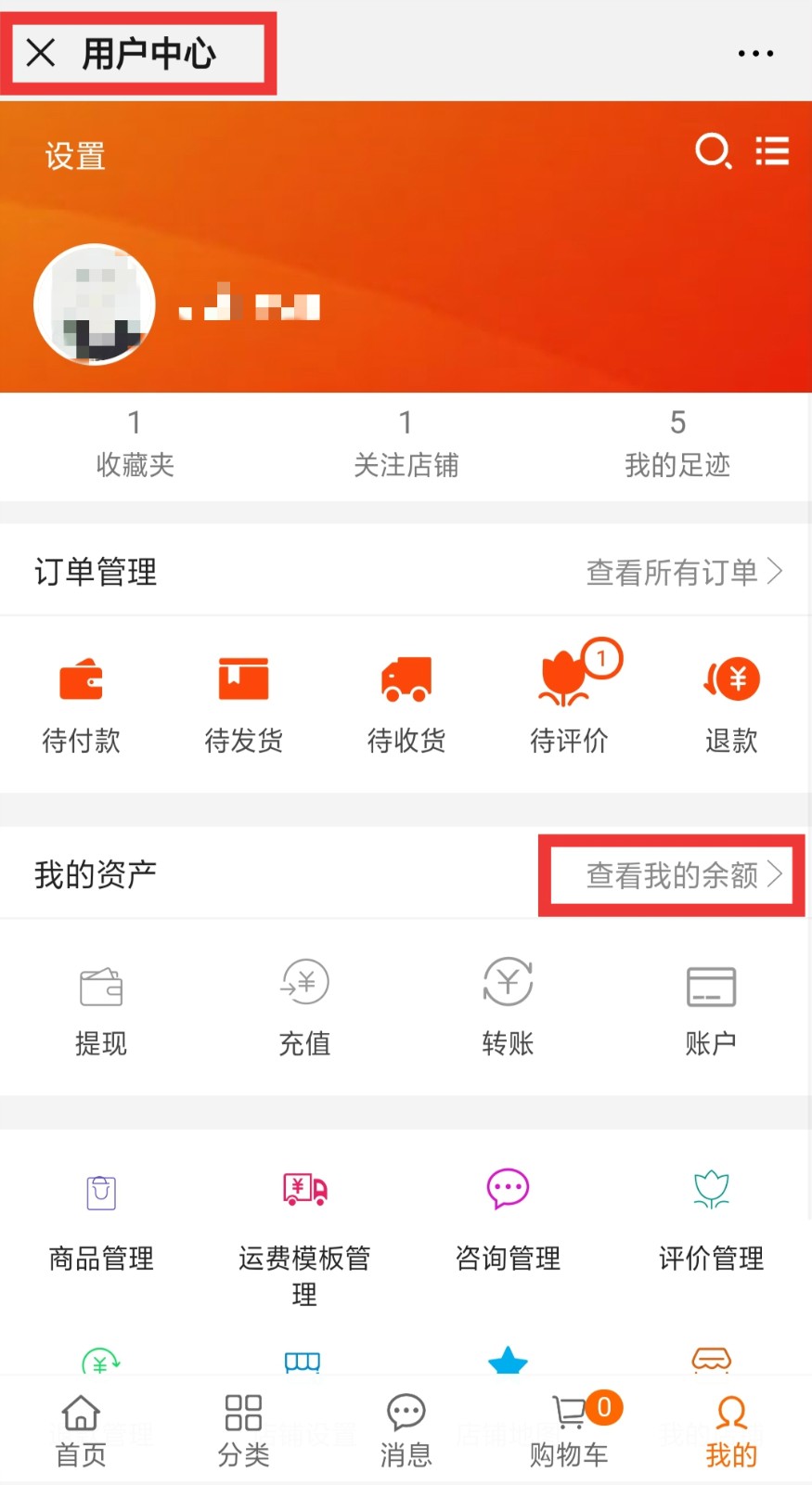Open 查看我的余额
This screenshot has width=812, height=1485.
683,874
